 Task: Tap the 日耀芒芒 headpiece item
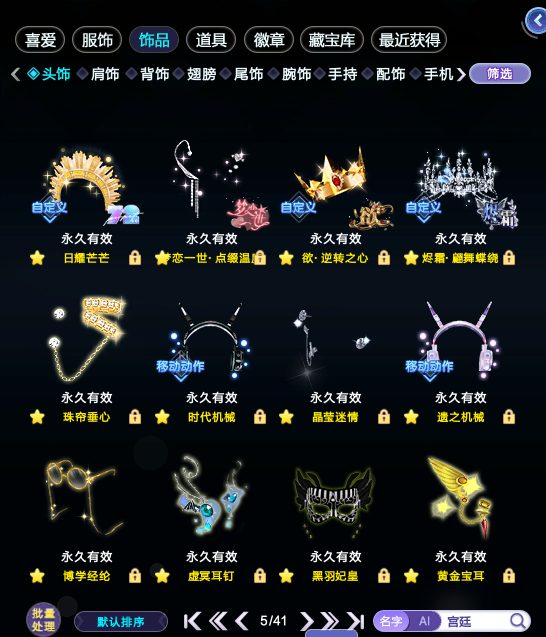(87, 189)
